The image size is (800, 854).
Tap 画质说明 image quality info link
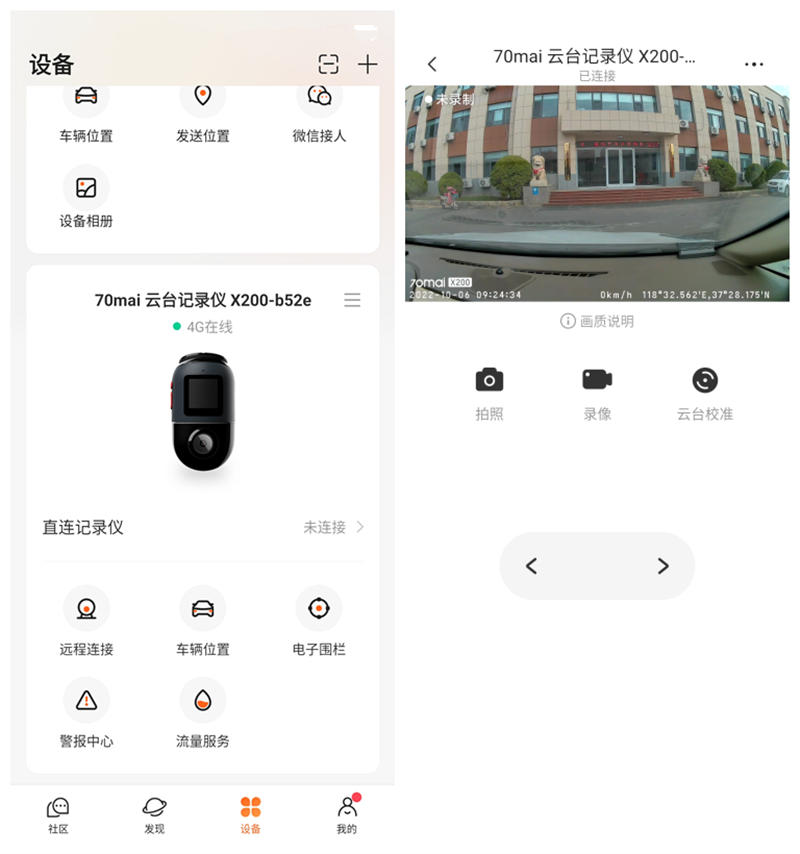point(597,321)
